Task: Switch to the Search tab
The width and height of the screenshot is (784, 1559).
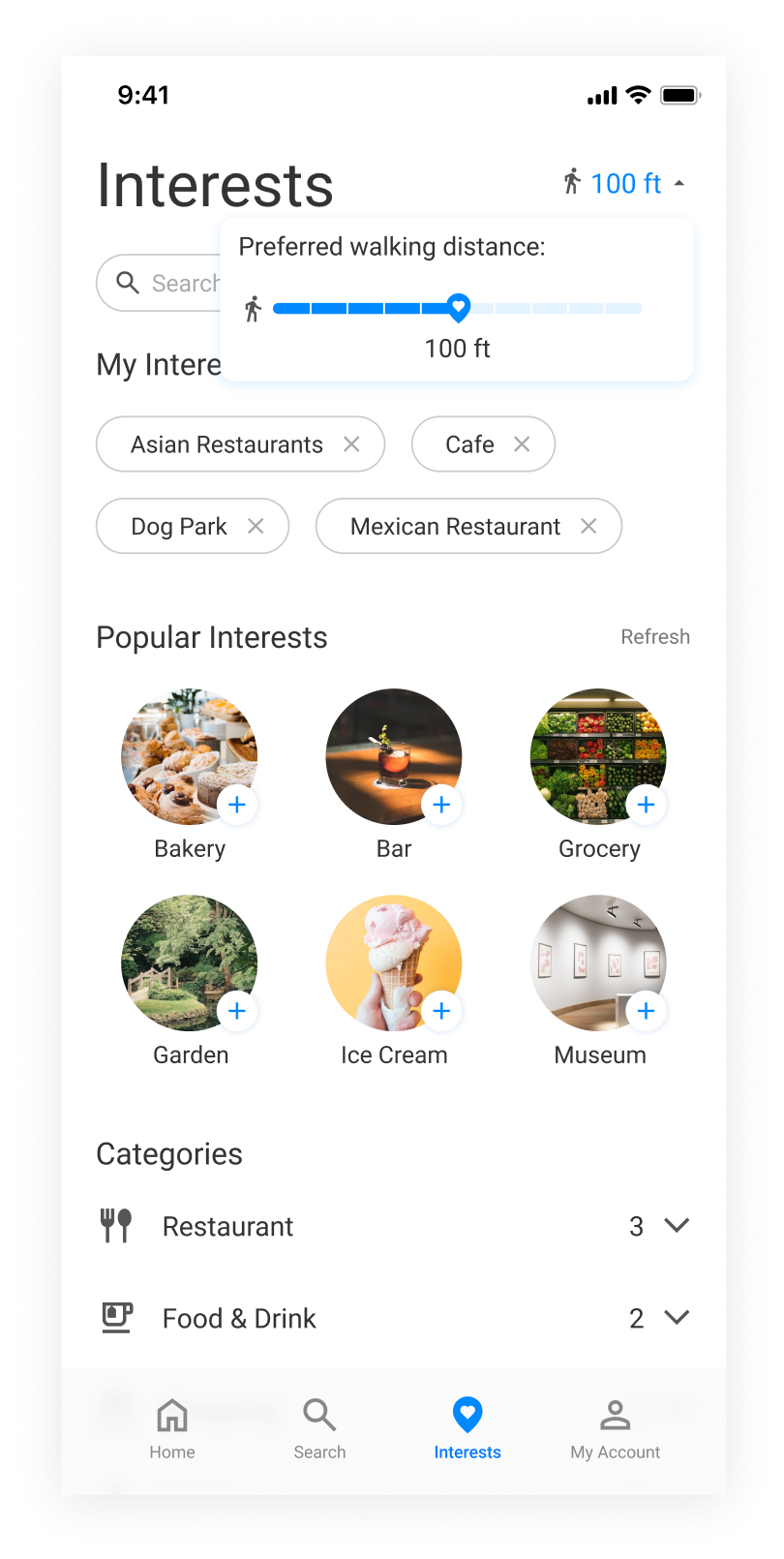Action: (x=319, y=1428)
